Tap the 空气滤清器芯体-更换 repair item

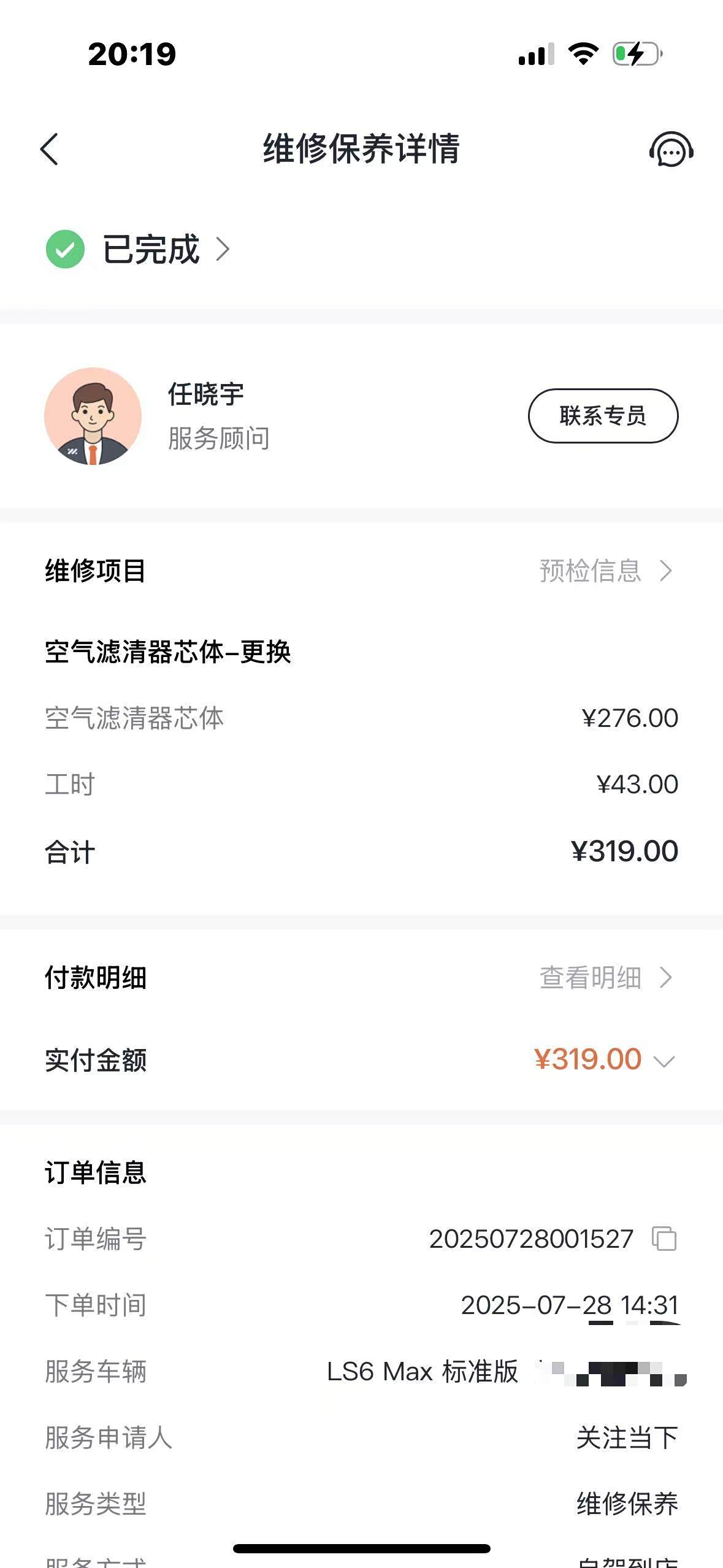167,654
